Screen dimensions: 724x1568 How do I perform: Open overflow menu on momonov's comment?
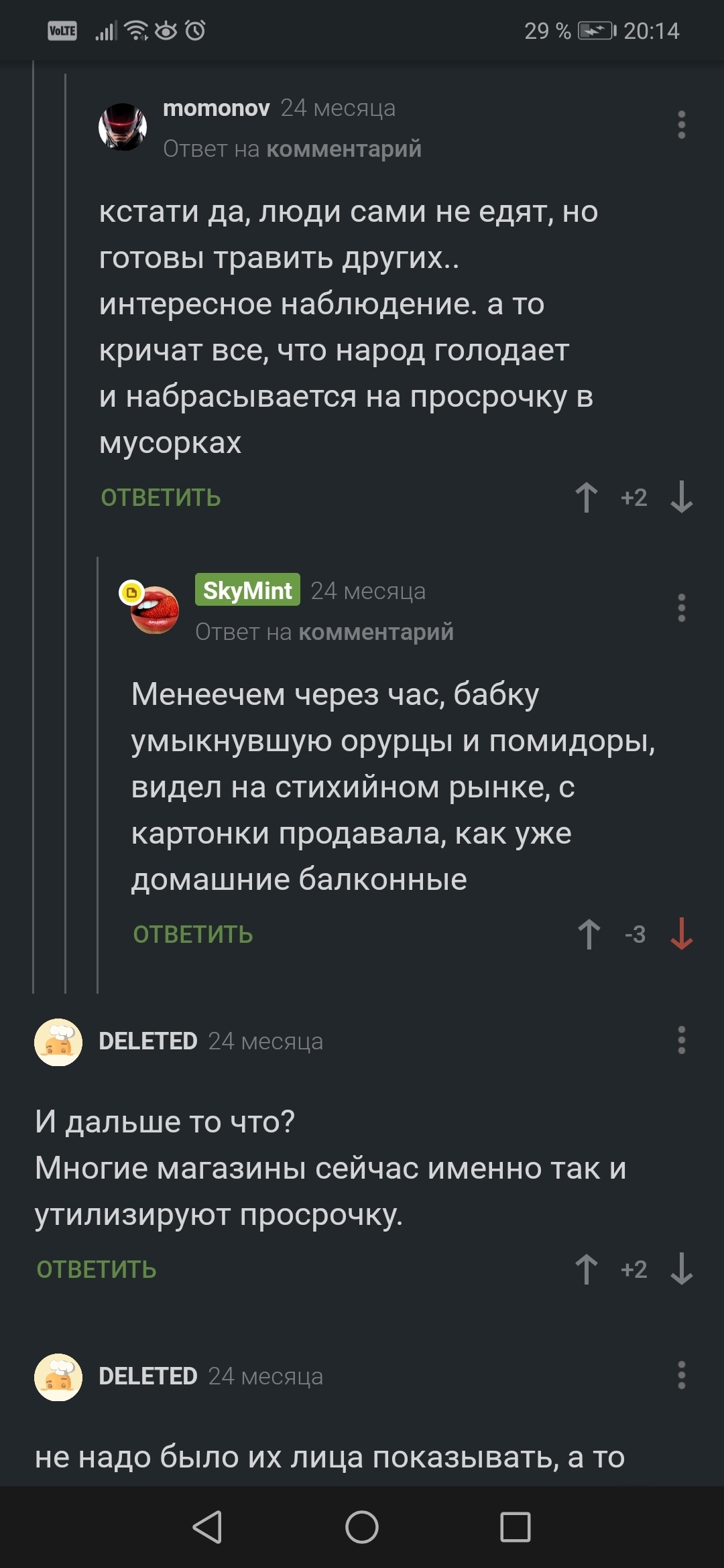coord(681,125)
